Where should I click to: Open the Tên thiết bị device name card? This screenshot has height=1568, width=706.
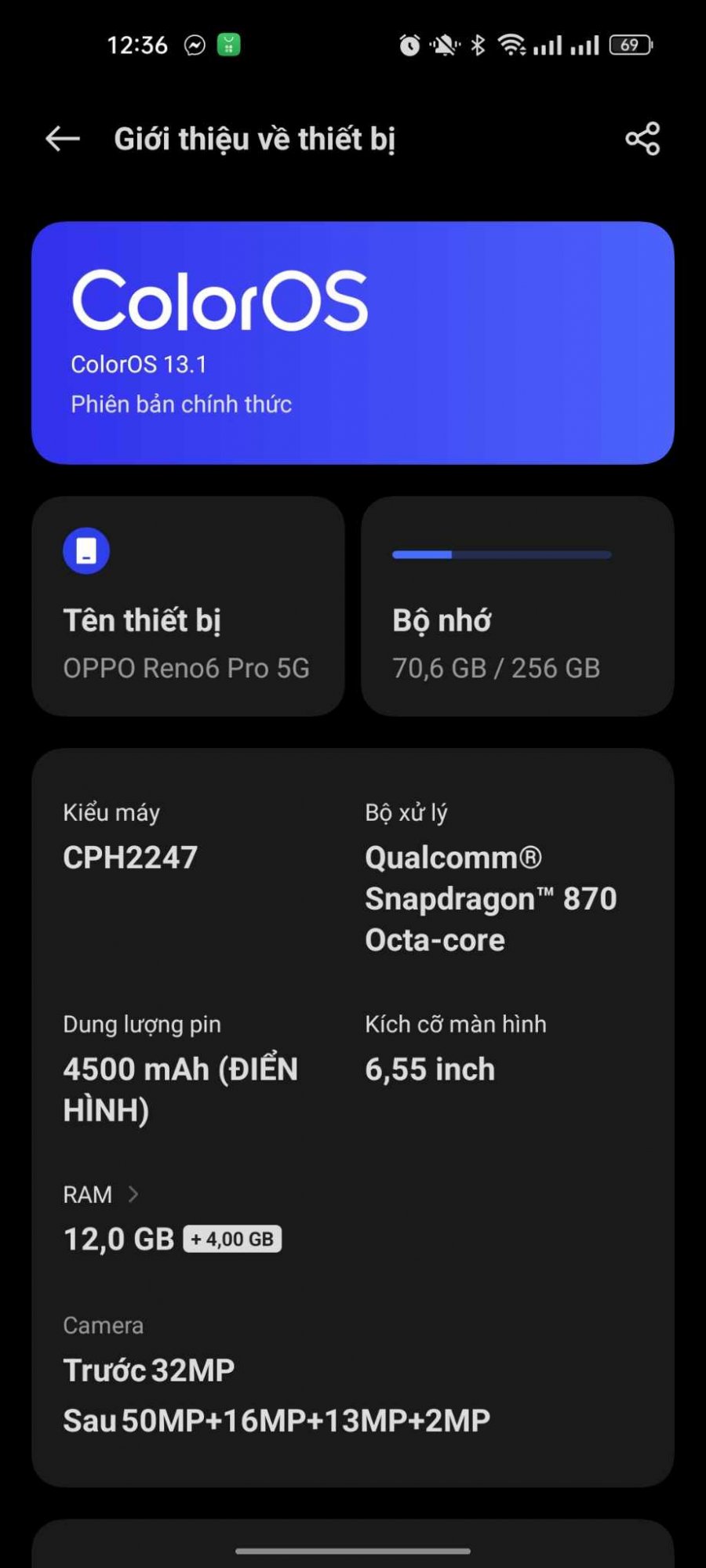coord(187,606)
